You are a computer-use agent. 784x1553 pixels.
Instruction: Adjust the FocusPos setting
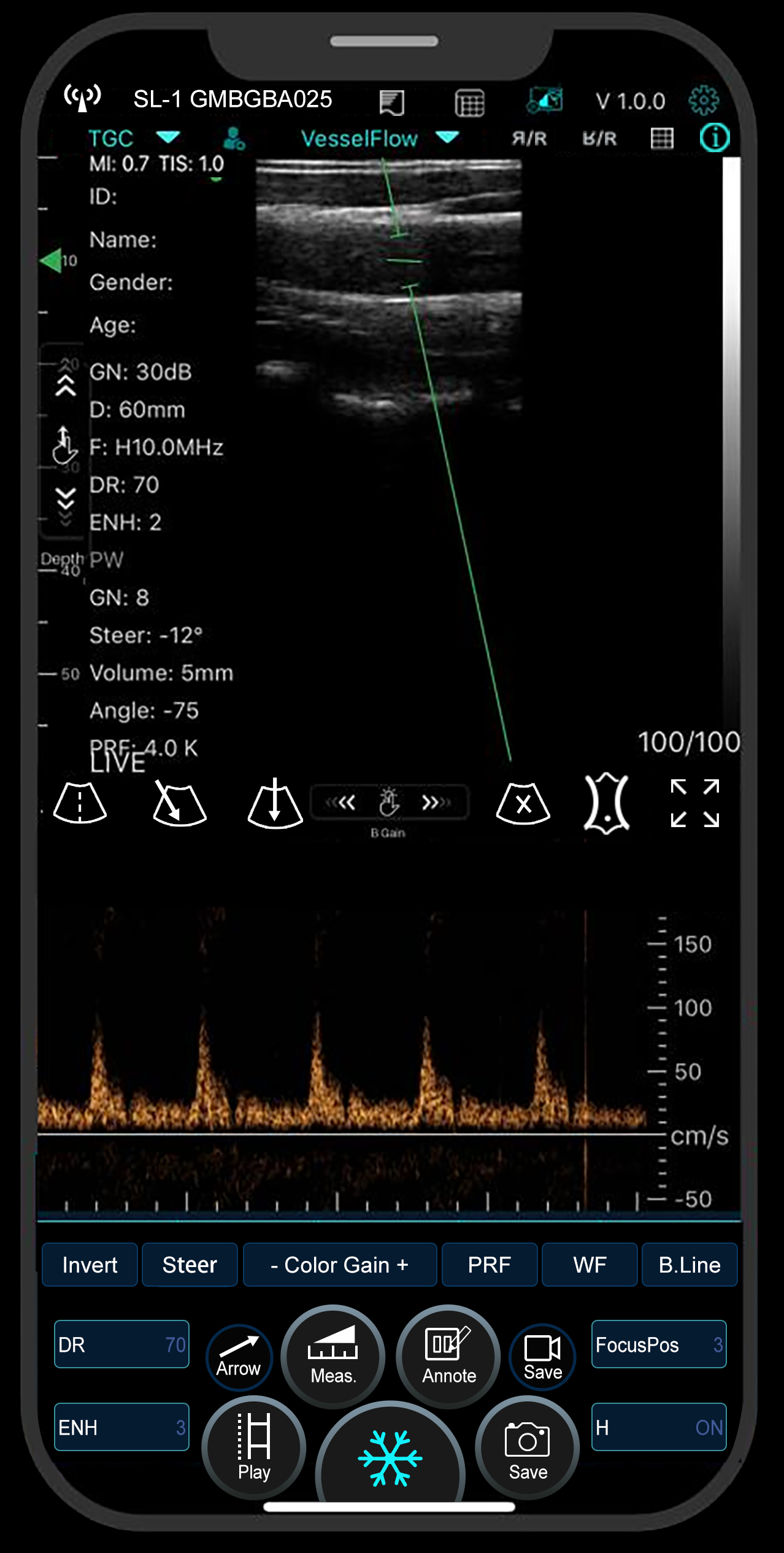click(658, 1344)
